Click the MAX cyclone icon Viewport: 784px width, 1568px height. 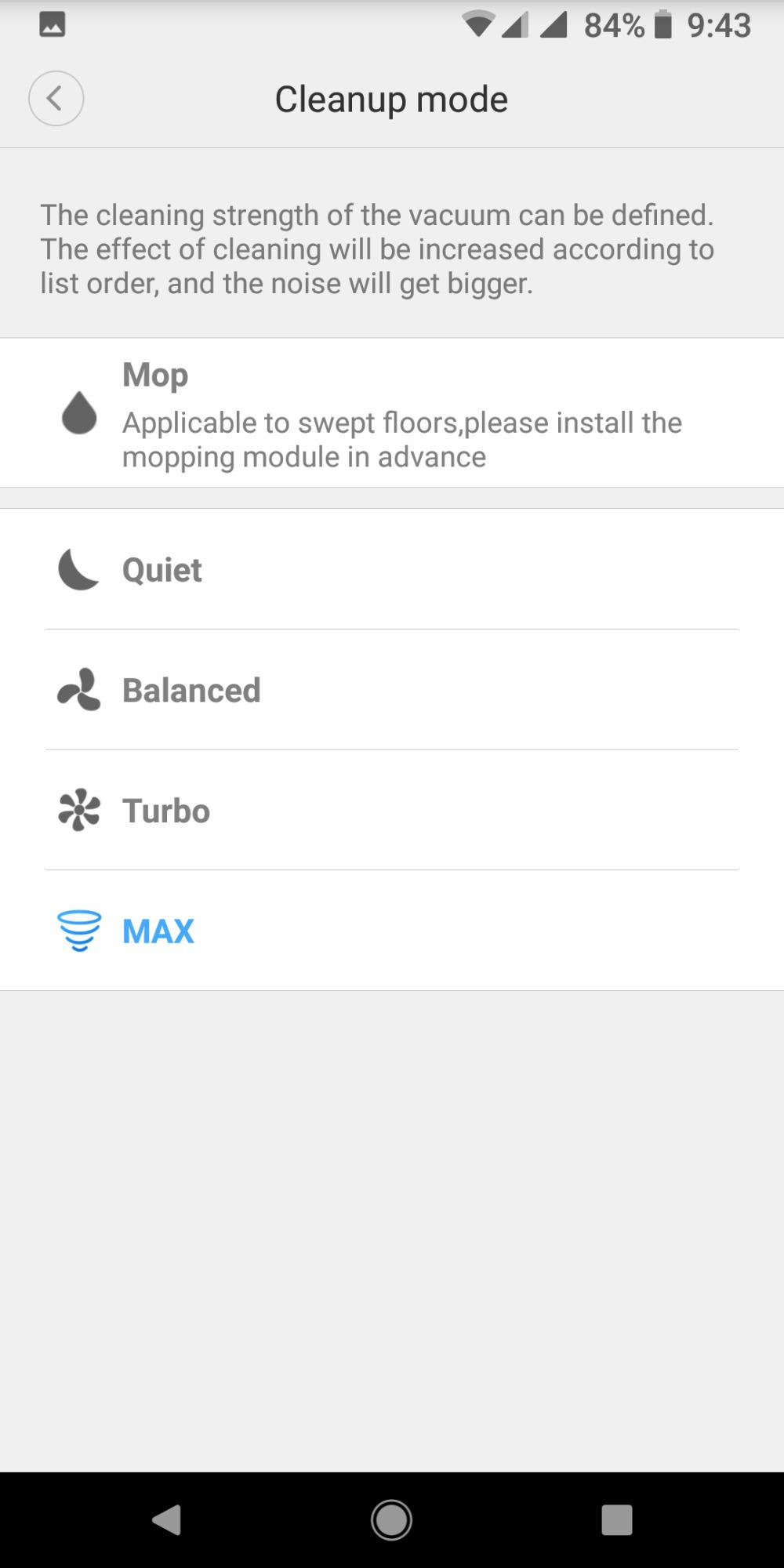pos(78,931)
